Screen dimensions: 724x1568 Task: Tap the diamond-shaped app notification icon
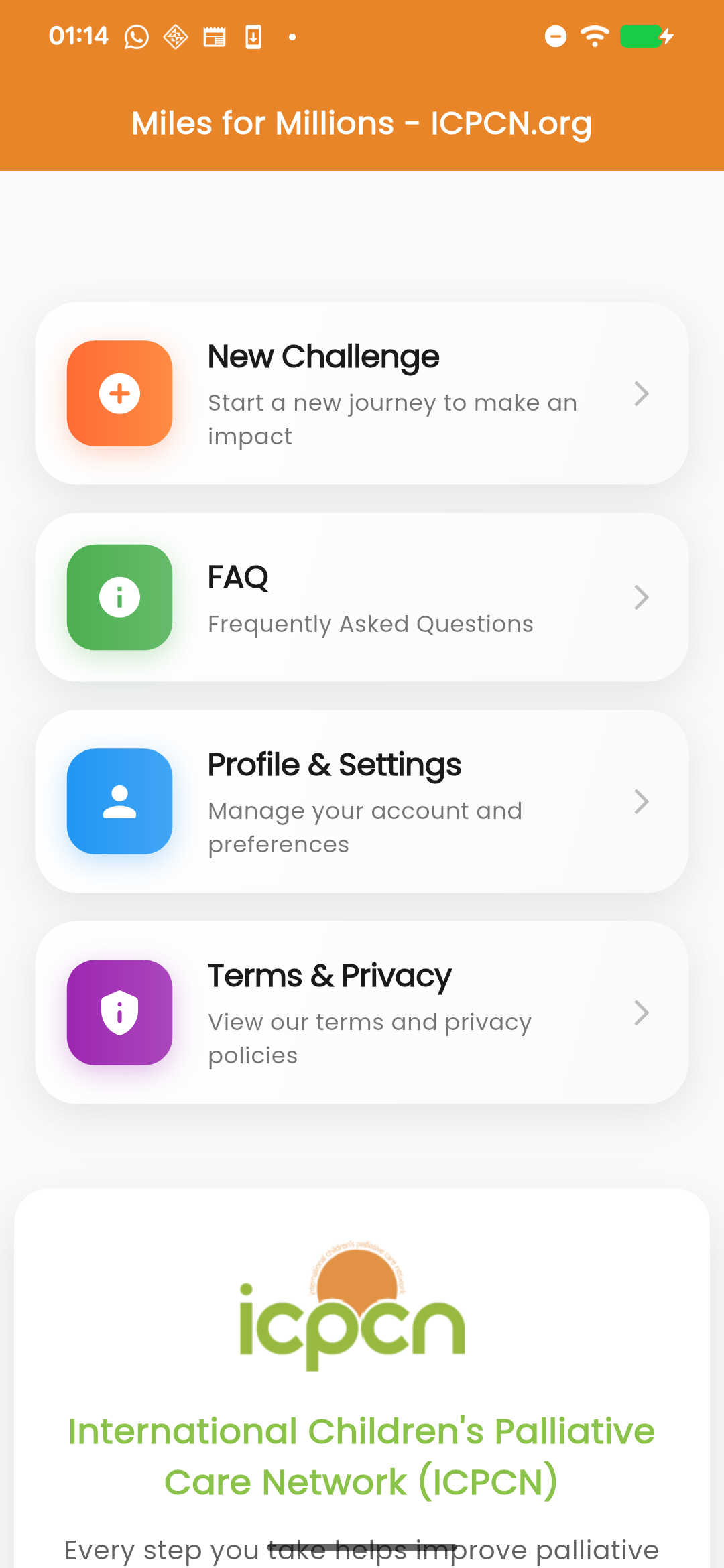point(175,37)
